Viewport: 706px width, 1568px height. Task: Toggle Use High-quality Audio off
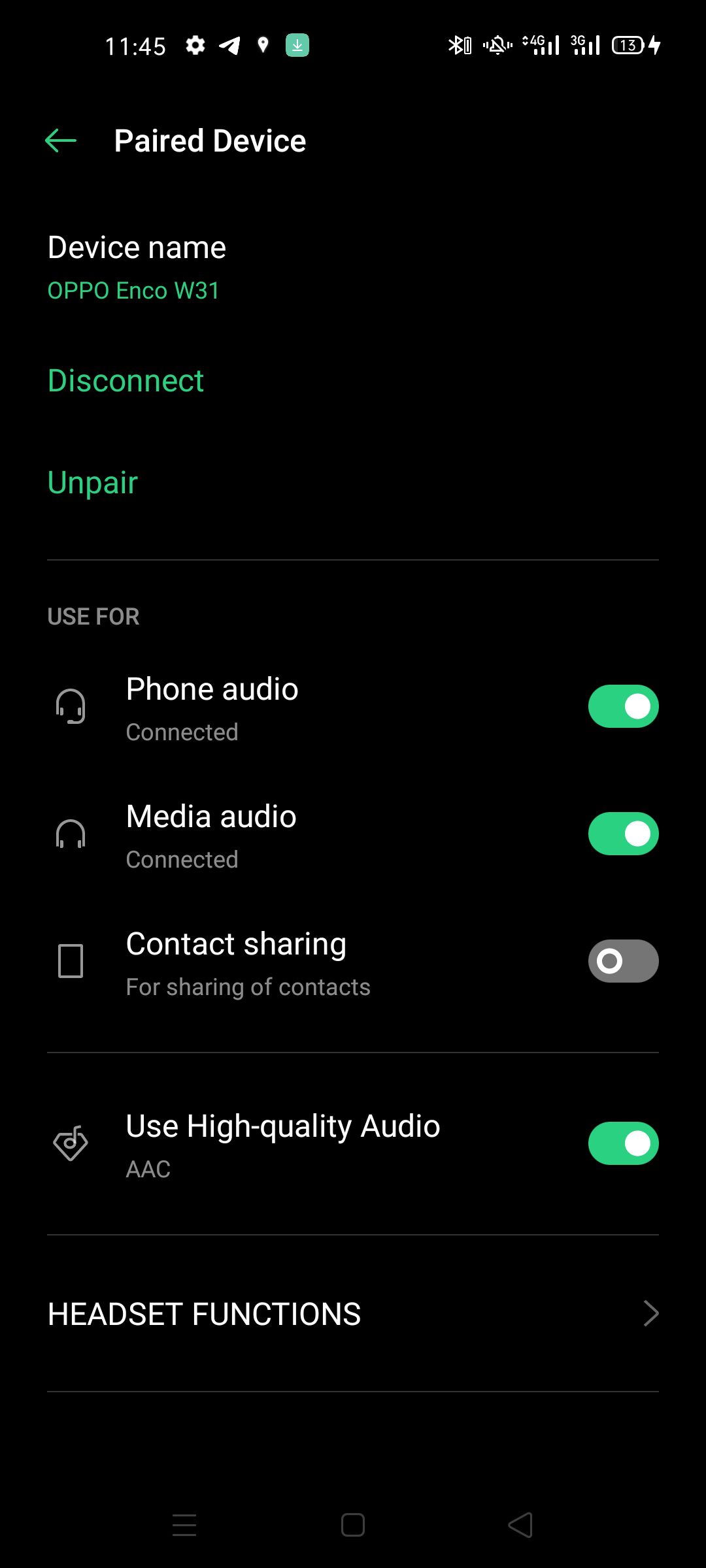tap(623, 1143)
